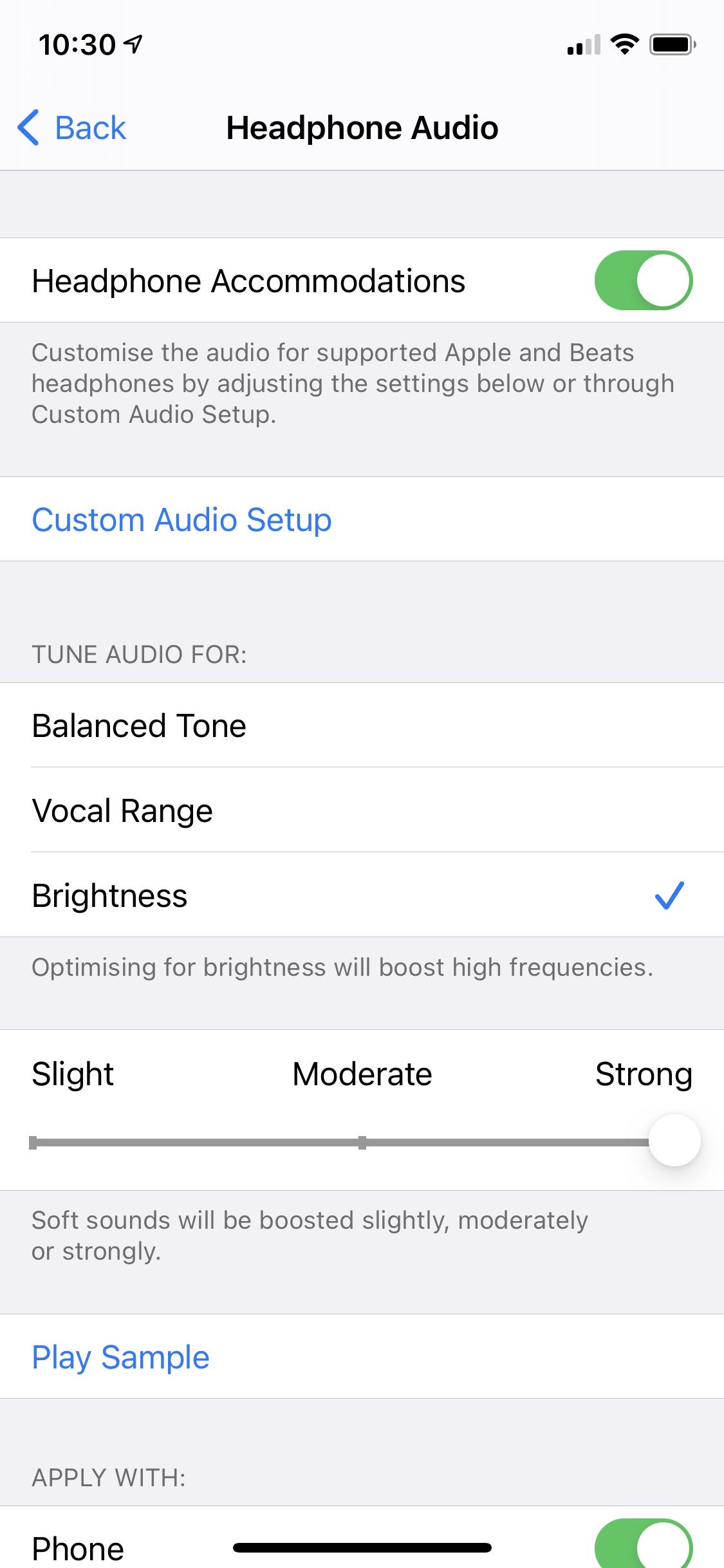Toggle Headphone Accommodations back on
Viewport: 724px width, 1568px height.
[x=643, y=280]
